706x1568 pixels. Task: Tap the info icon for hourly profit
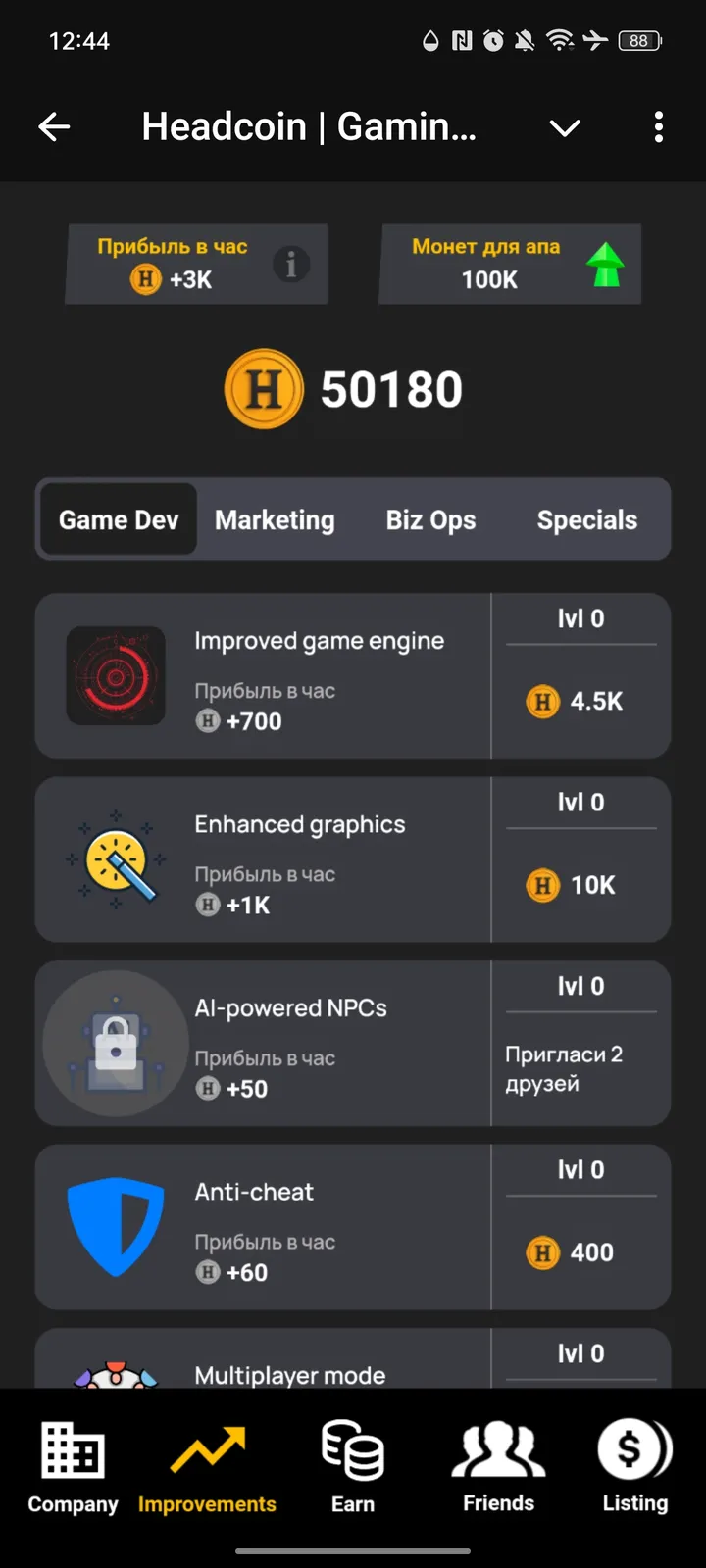[x=290, y=264]
